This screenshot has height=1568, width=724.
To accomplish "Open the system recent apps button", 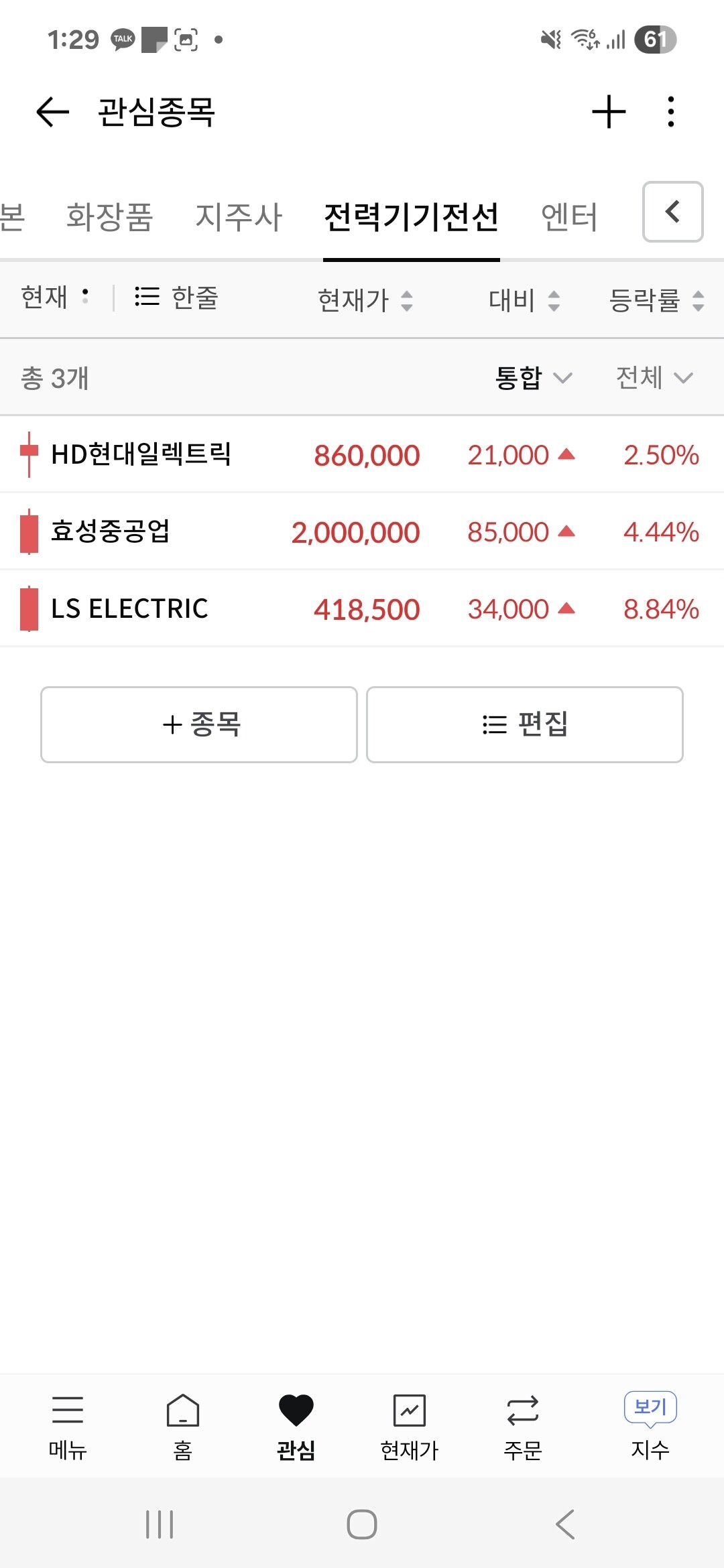I will 160,1524.
